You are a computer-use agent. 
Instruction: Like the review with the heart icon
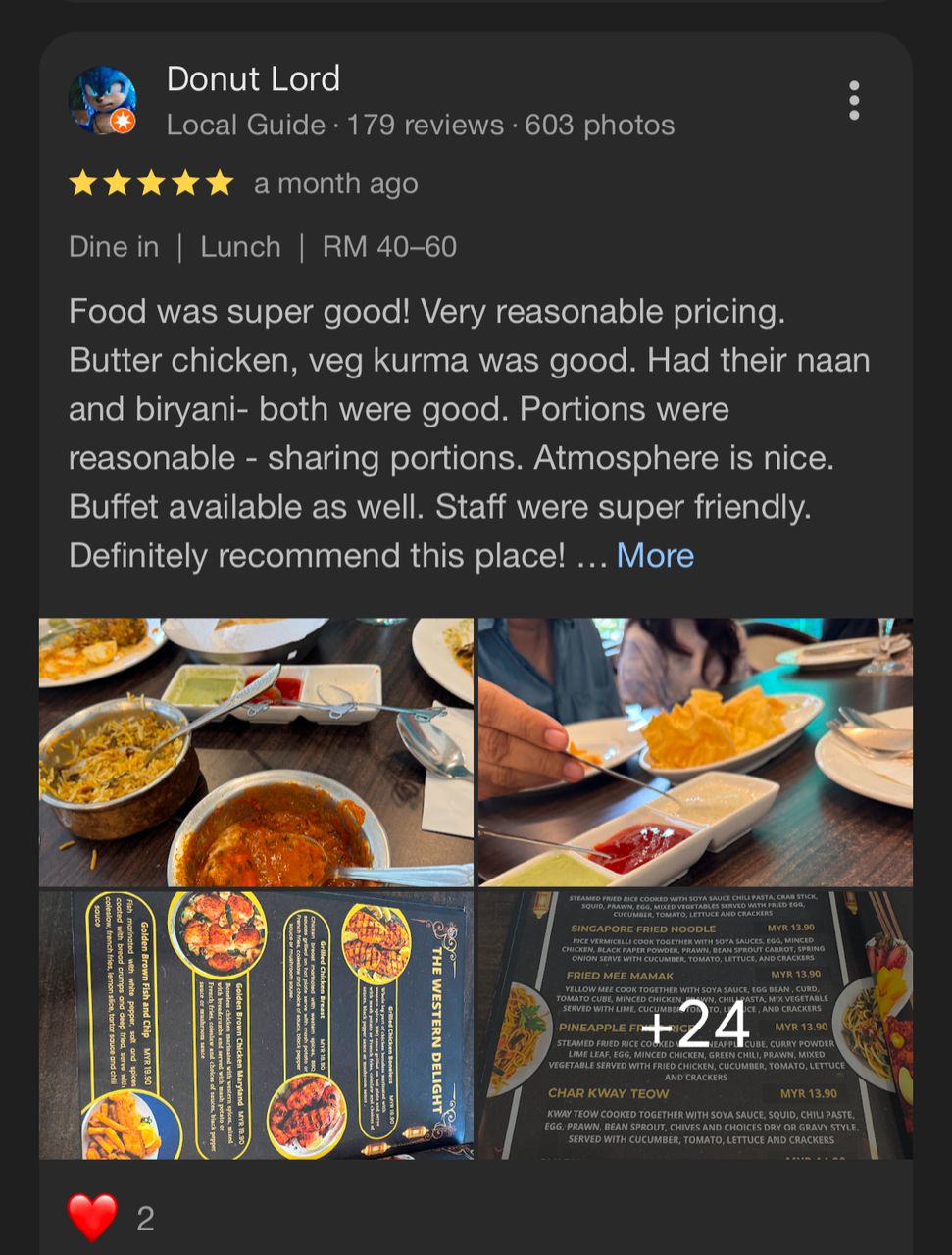[92, 1219]
